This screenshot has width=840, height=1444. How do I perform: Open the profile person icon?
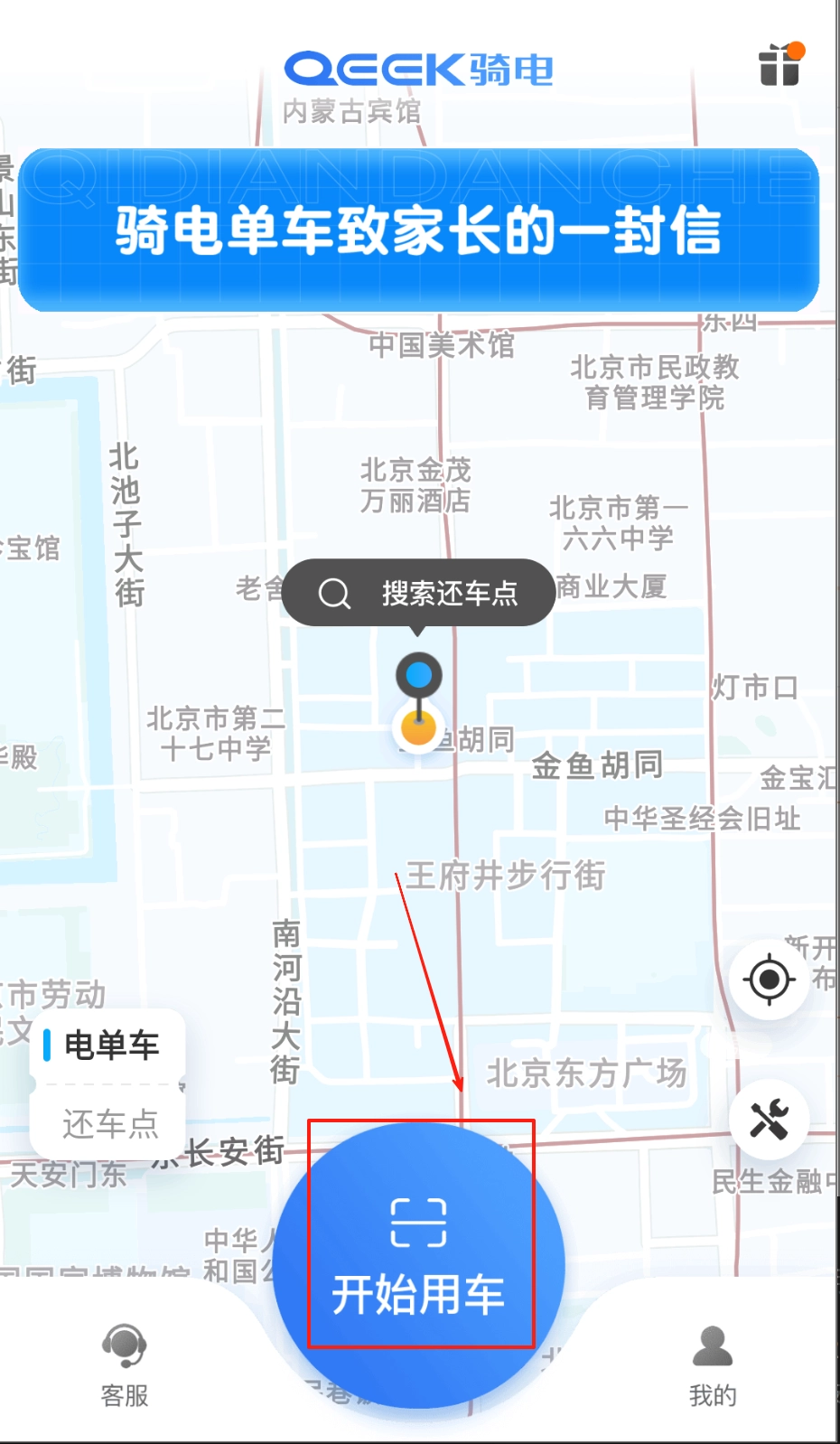pos(713,1346)
